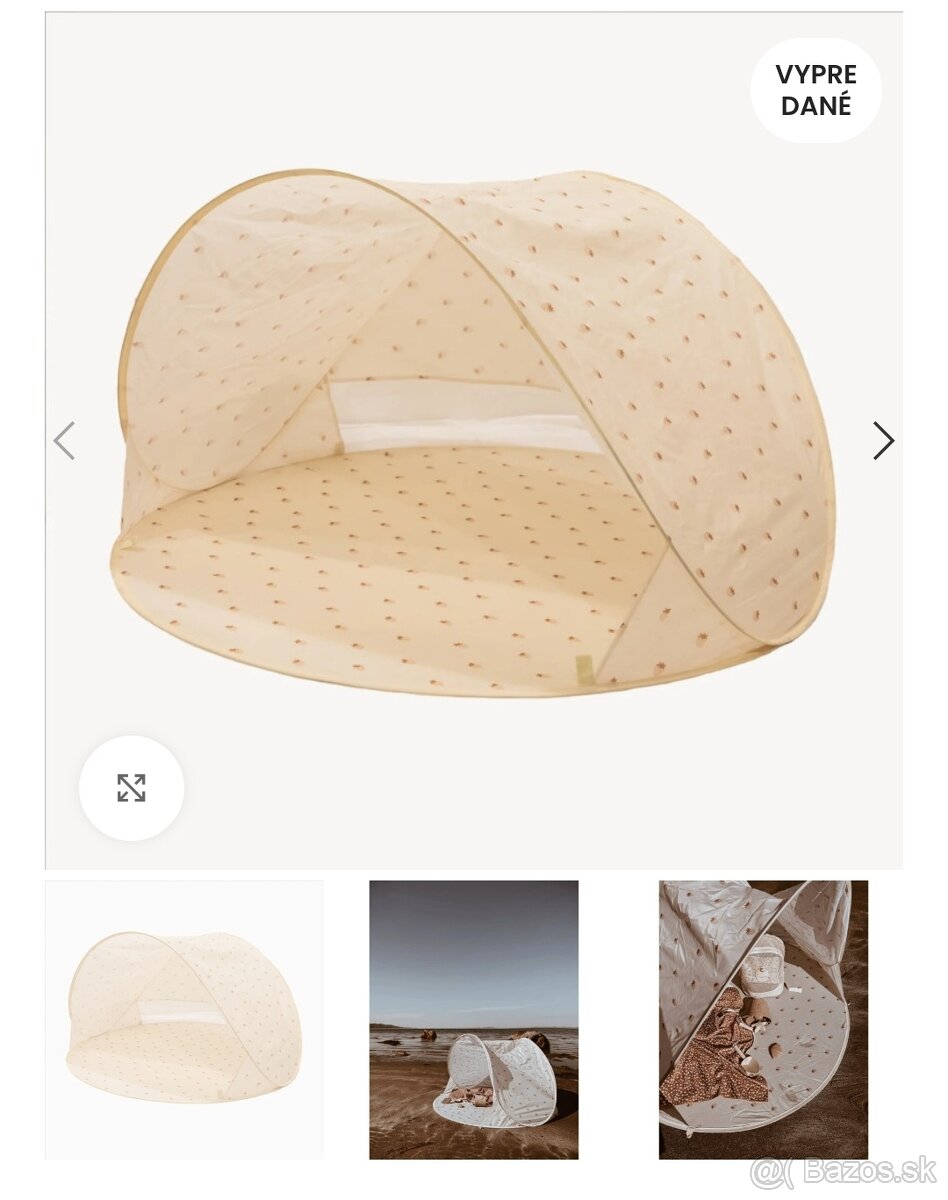Image resolution: width=948 pixels, height=1200 pixels.
Task: Show the next product image
Action: [883, 440]
